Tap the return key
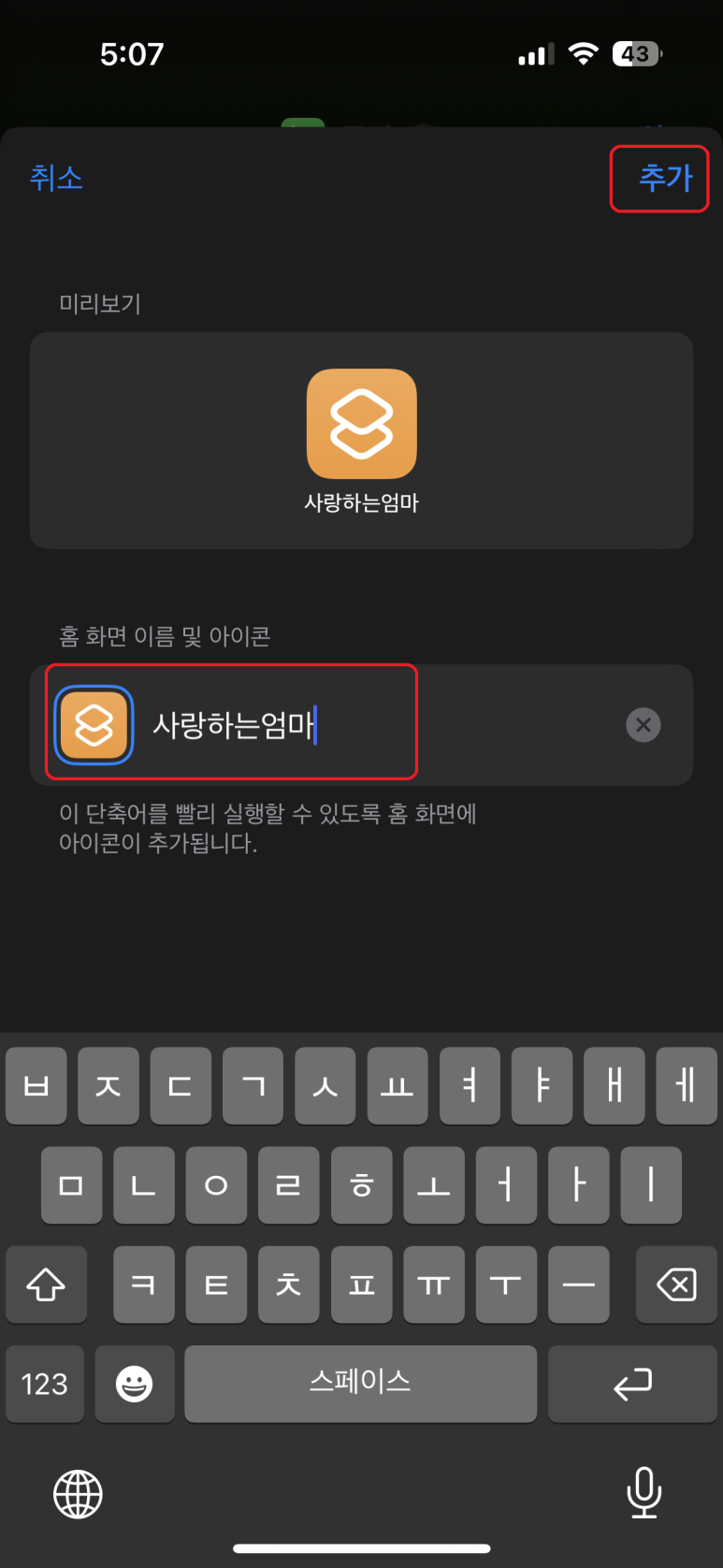 click(632, 1384)
